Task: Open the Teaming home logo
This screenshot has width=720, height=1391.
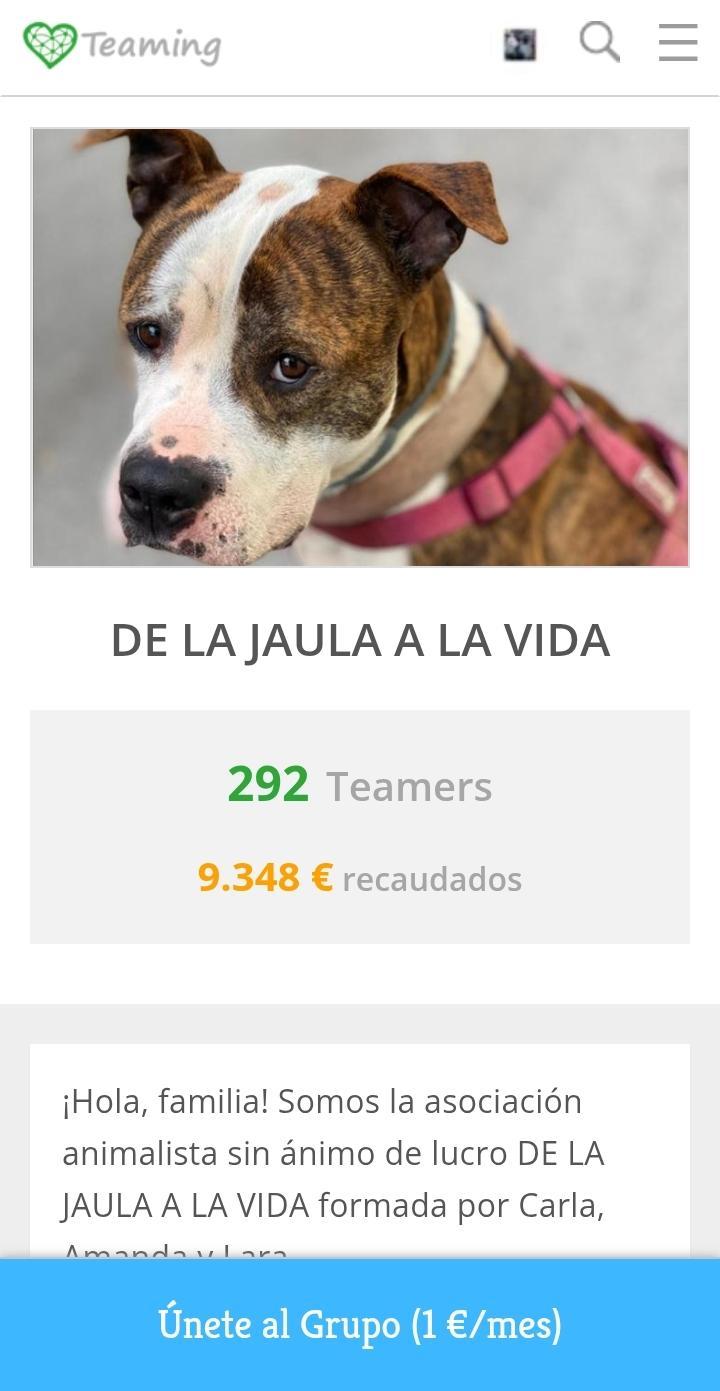Action: coord(122,45)
